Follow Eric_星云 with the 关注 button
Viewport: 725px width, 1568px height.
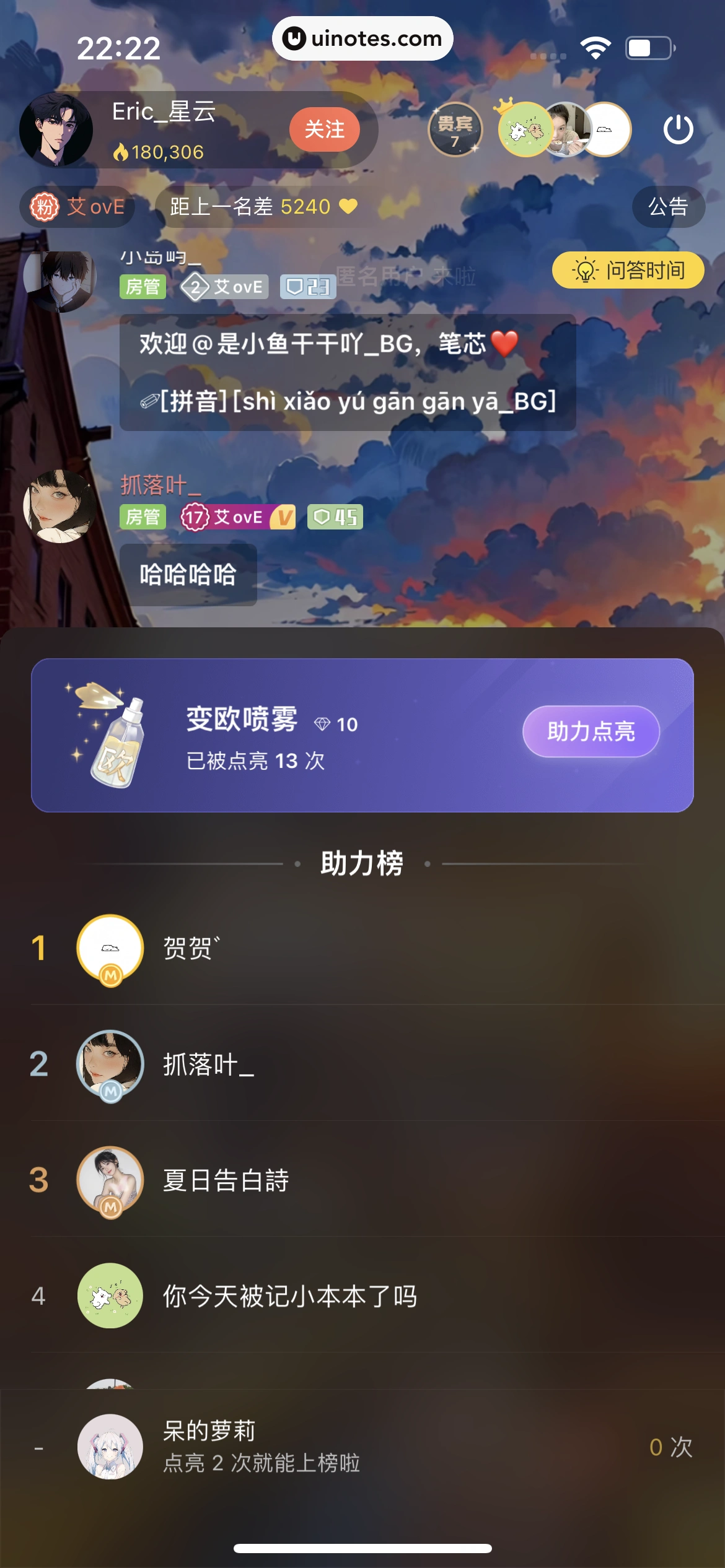point(324,129)
